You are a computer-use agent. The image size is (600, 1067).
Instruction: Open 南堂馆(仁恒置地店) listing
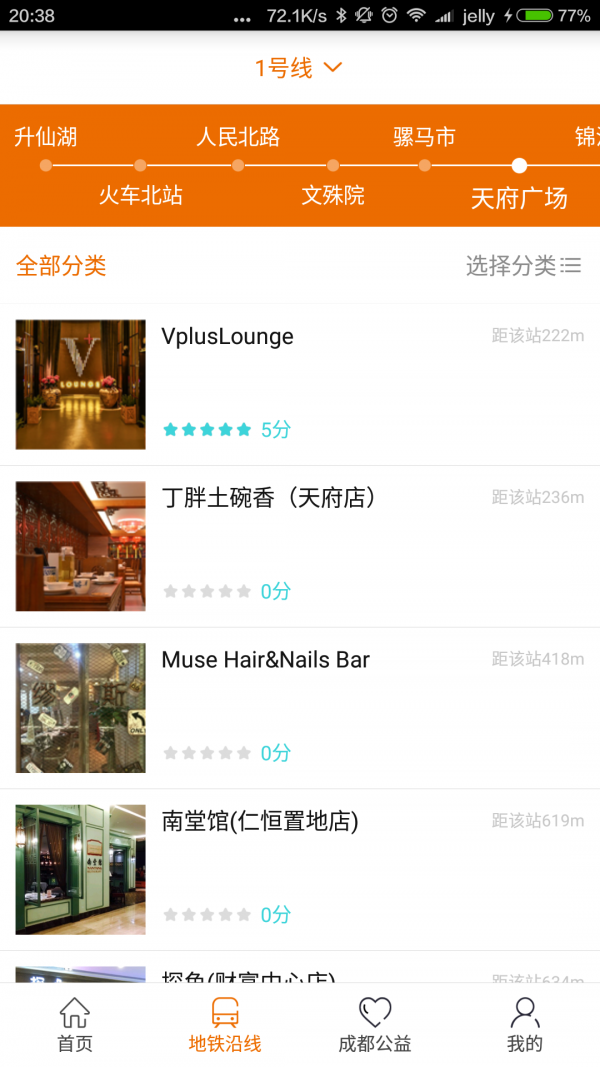click(x=300, y=870)
